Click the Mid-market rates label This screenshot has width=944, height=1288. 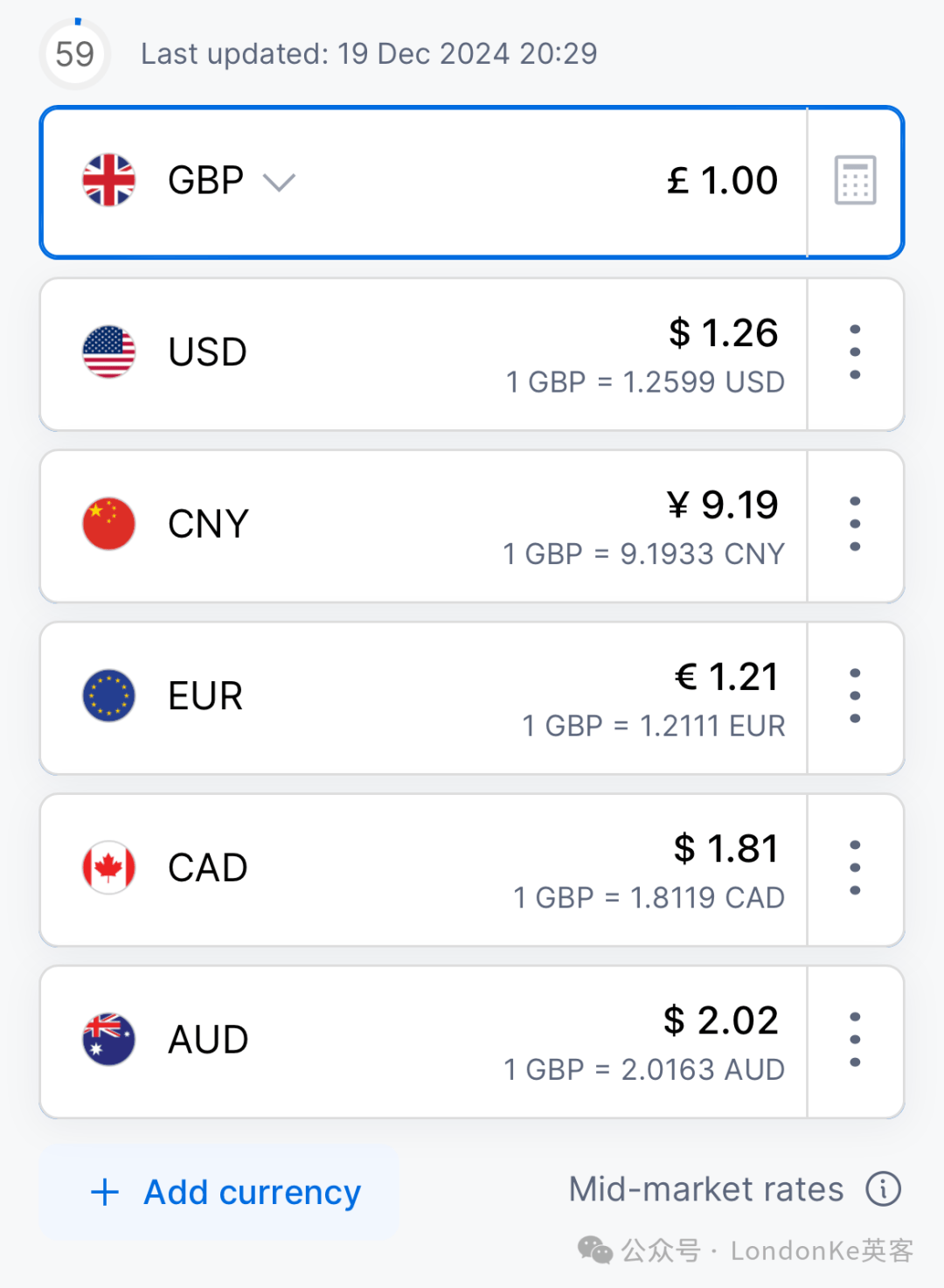pyautogui.click(x=705, y=1188)
